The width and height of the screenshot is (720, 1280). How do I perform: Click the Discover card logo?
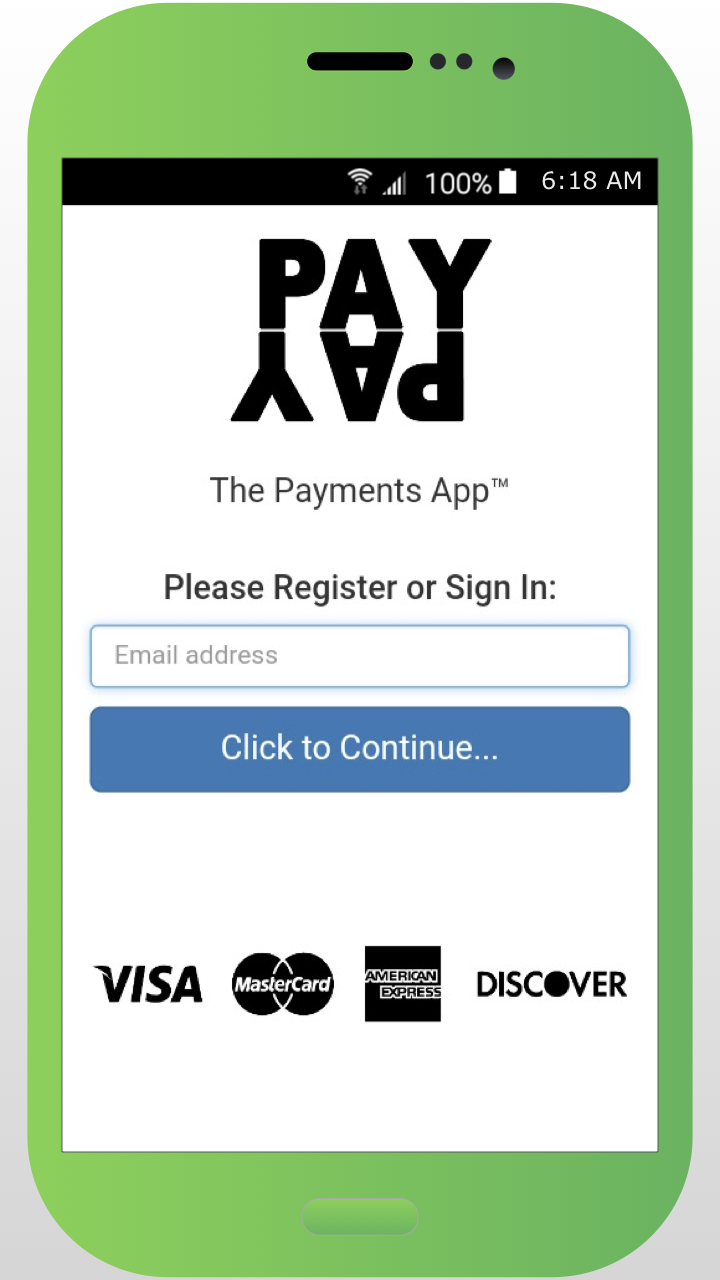(x=551, y=984)
